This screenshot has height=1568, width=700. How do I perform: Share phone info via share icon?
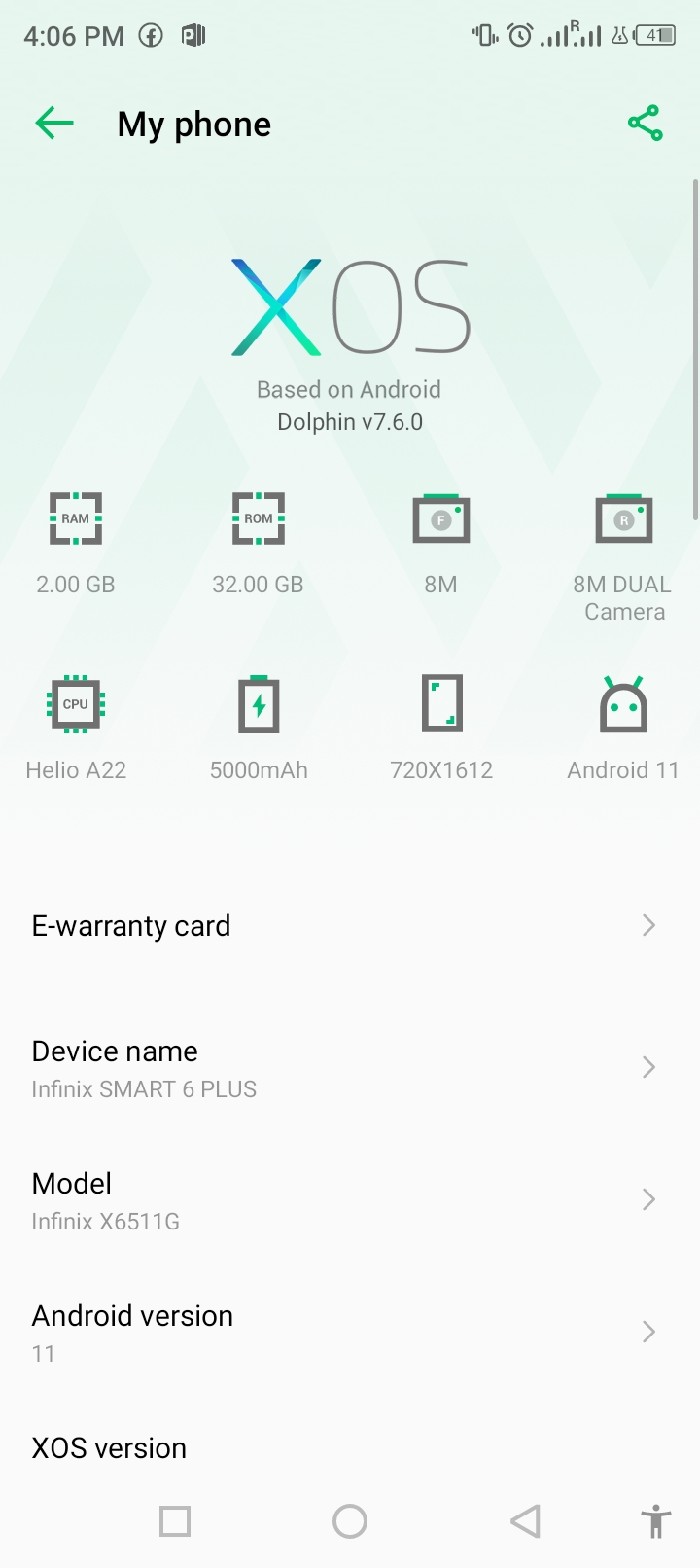click(645, 124)
